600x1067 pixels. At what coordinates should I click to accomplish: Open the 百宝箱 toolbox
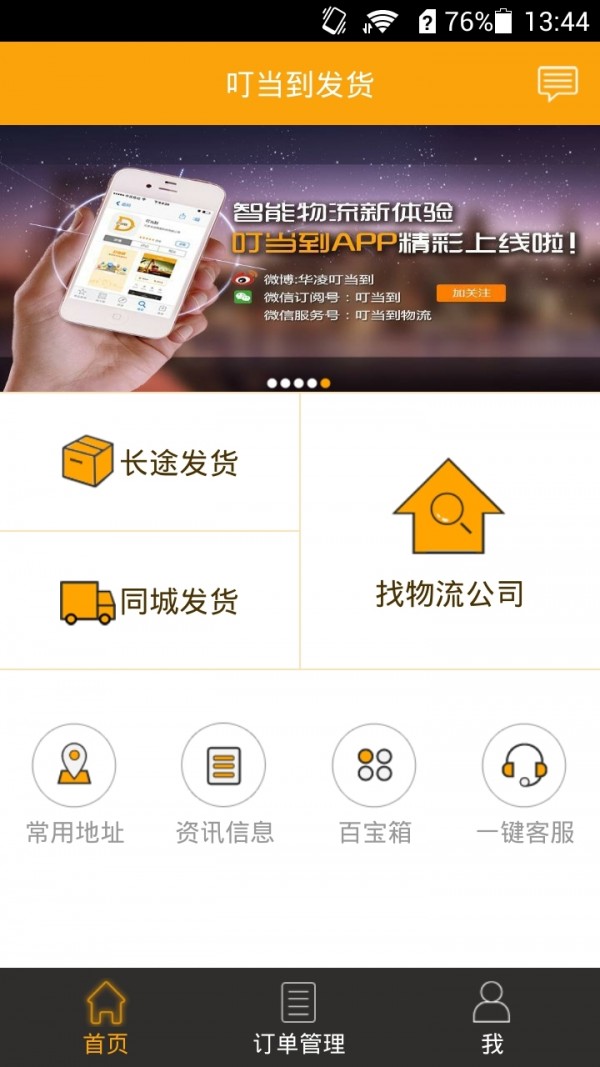tap(374, 786)
